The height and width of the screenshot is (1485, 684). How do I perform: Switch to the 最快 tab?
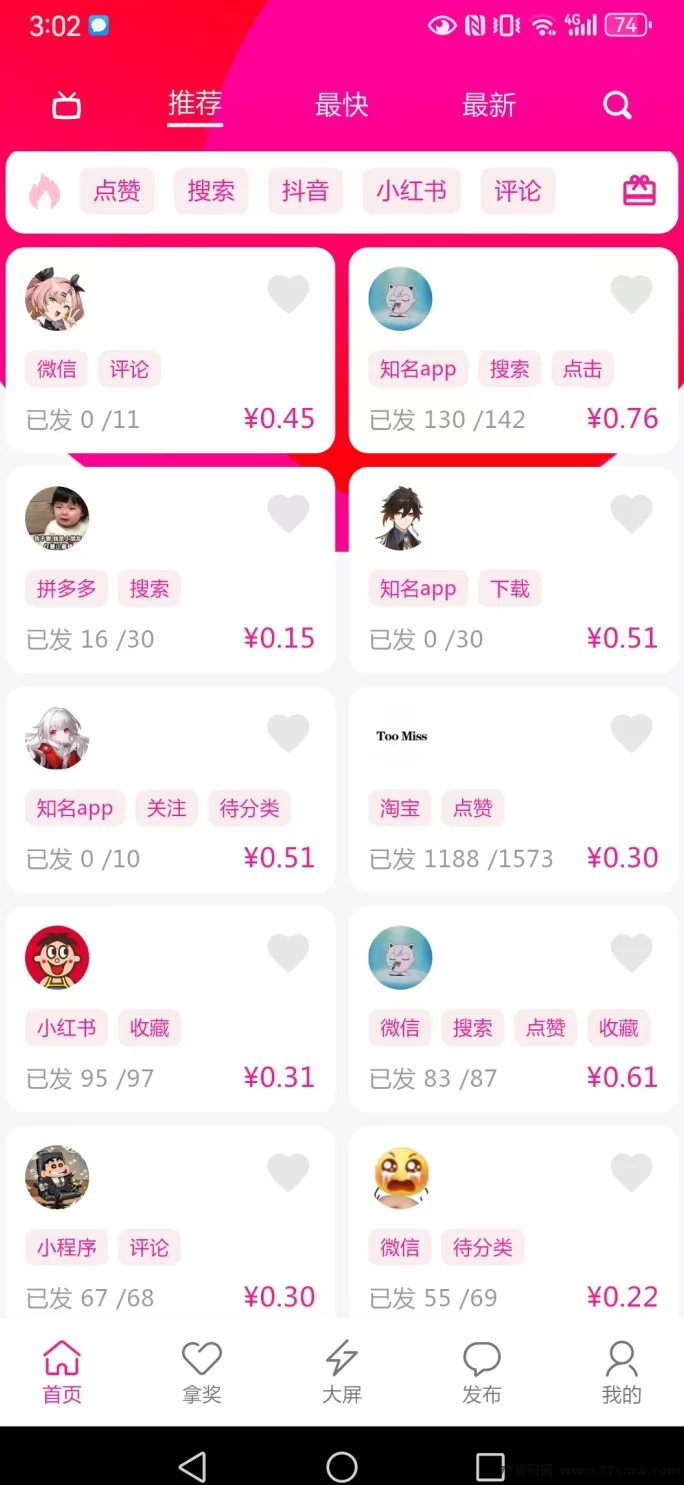(x=341, y=105)
